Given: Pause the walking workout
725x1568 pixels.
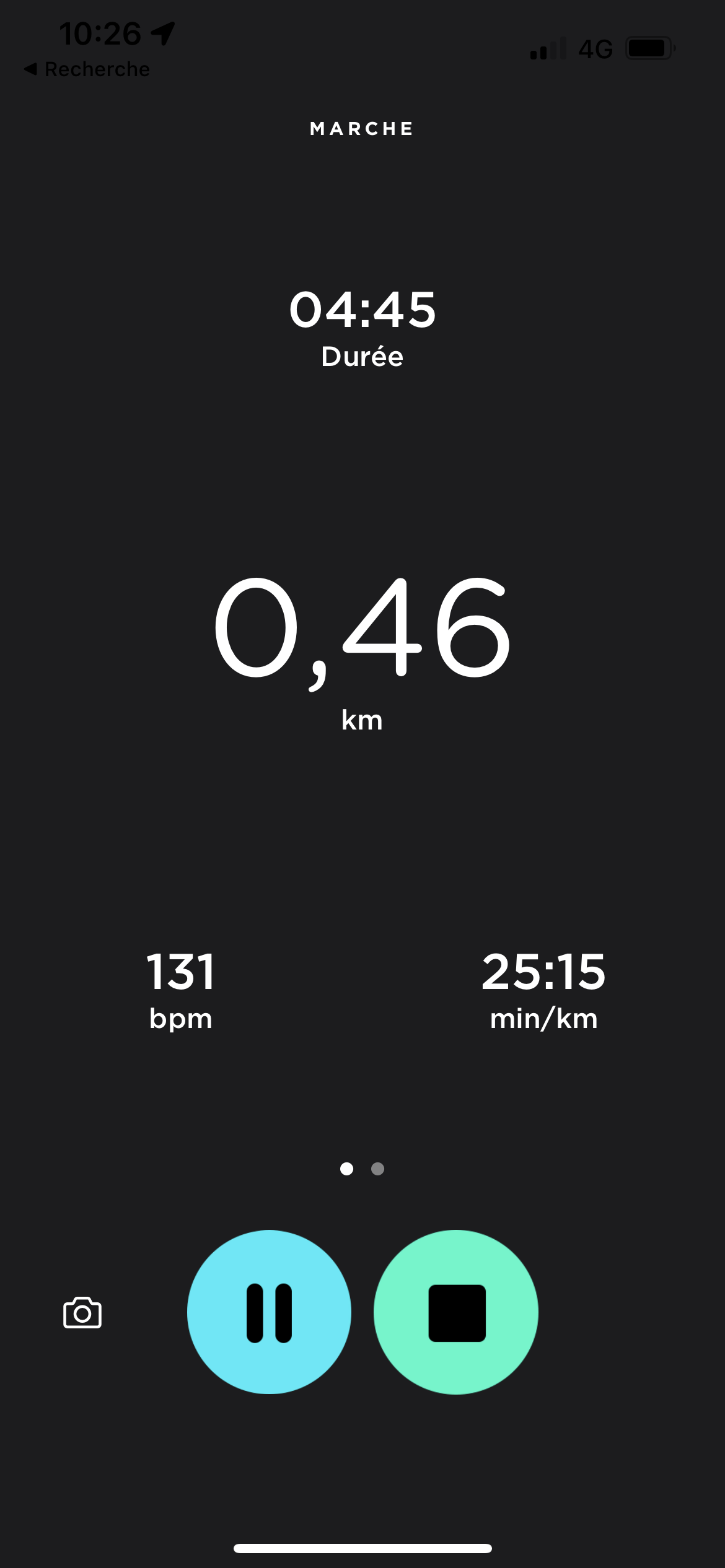Looking at the screenshot, I should 269,1312.
